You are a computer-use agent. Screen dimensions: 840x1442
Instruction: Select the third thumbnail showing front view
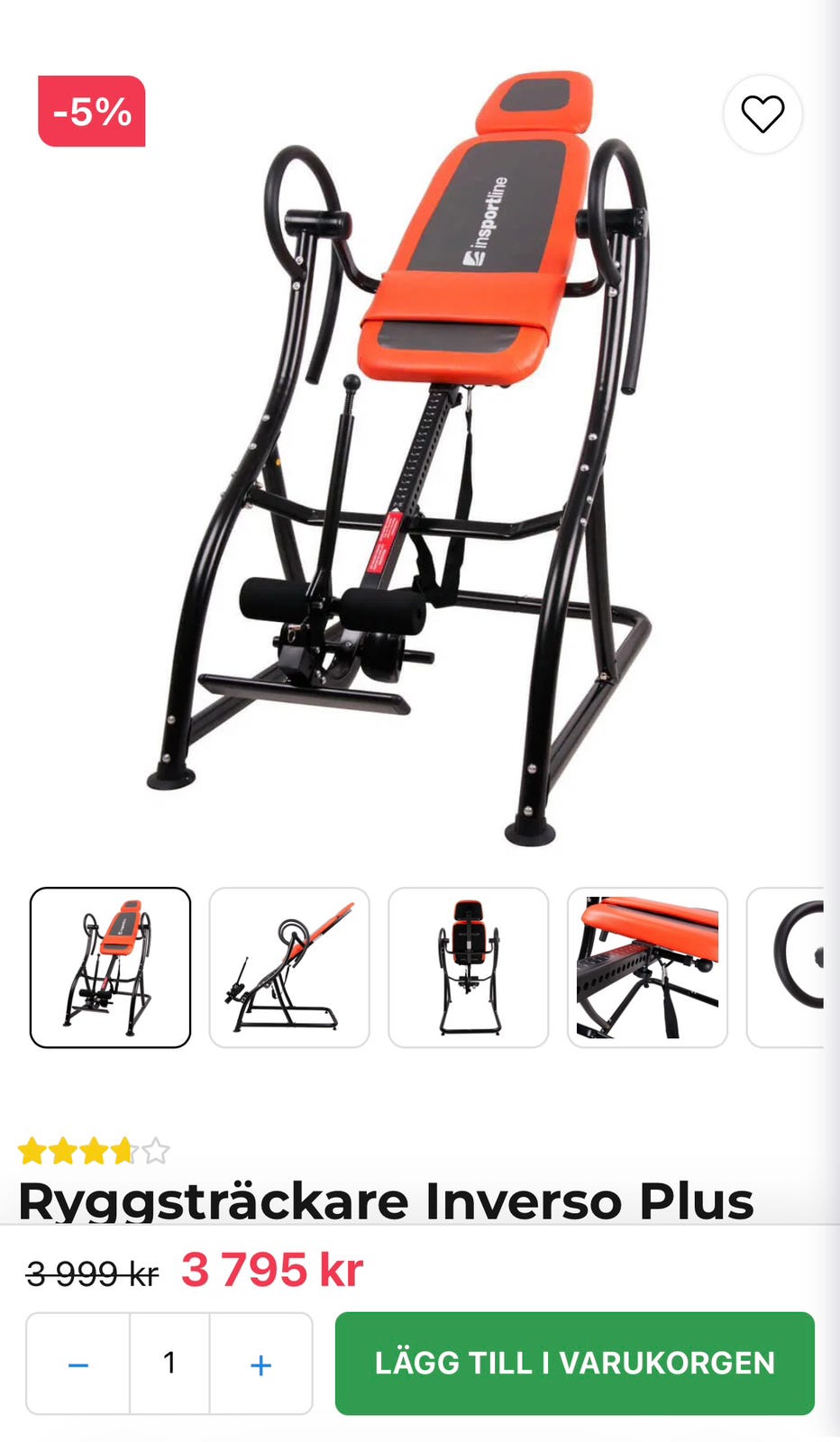coord(469,967)
